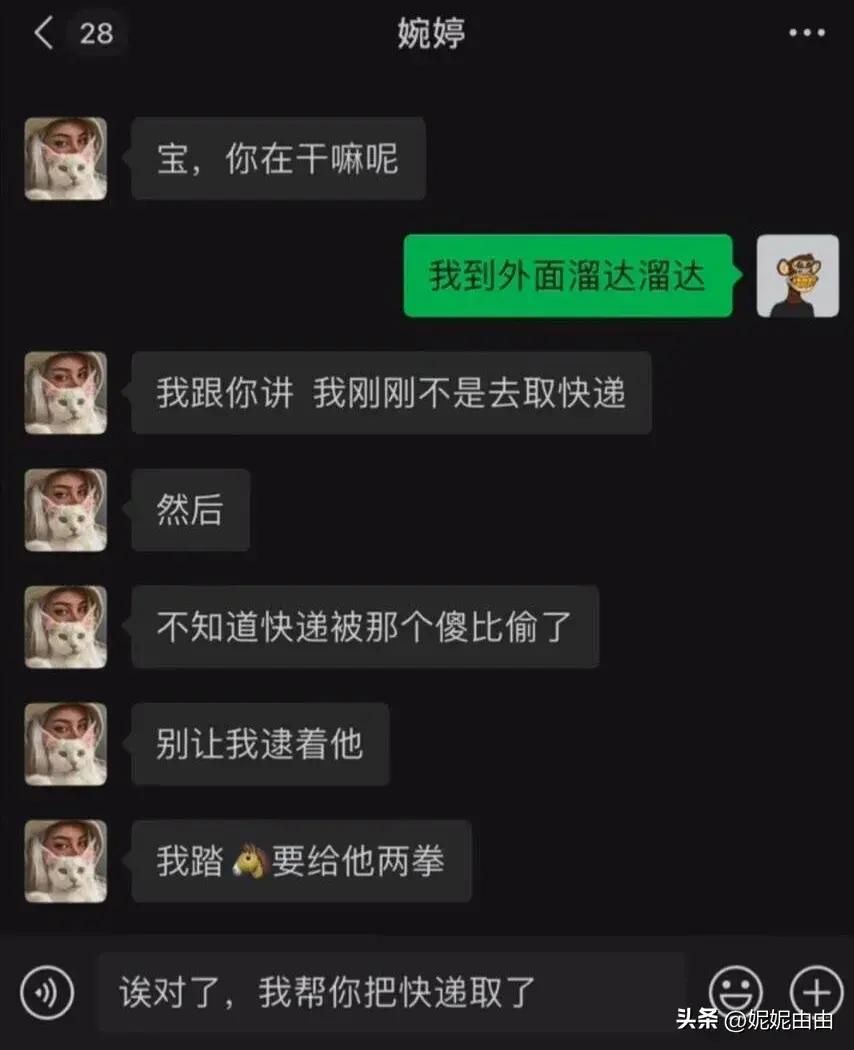Open the emoji picker
This screenshot has height=1050, width=854.
(x=736, y=992)
